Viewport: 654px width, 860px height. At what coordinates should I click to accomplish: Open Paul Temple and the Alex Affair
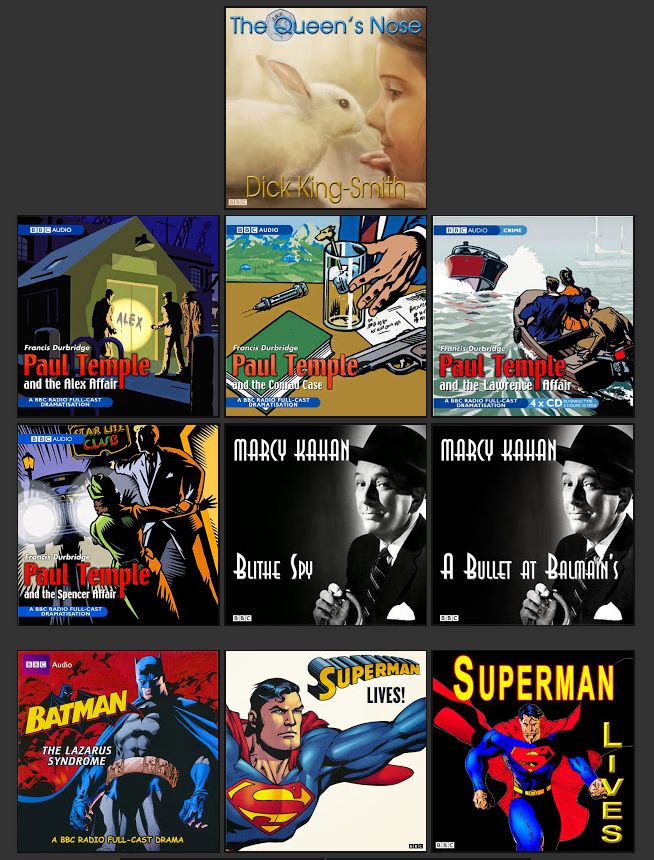click(x=118, y=316)
